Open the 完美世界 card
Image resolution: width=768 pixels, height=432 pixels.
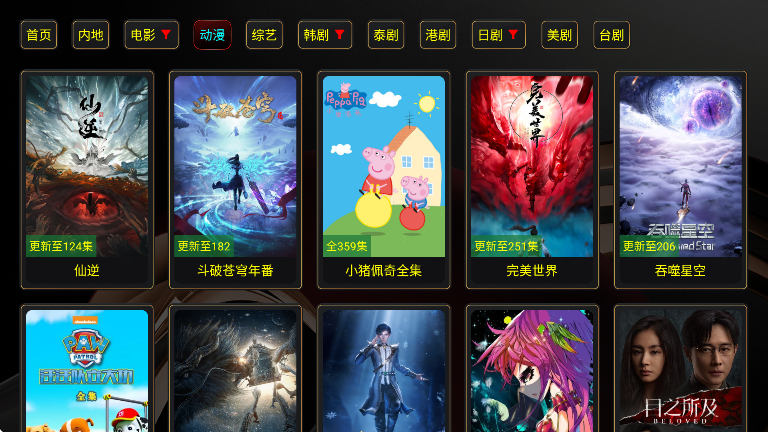coord(532,178)
